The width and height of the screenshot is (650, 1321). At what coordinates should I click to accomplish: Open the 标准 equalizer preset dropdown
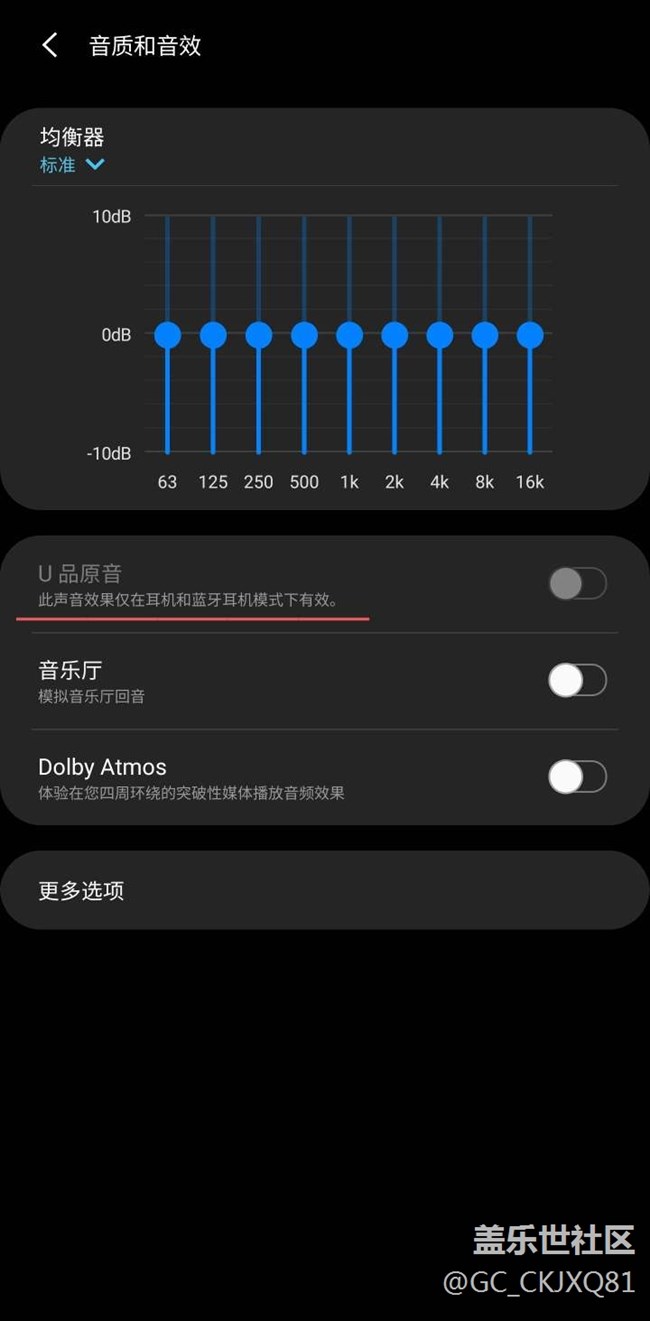tap(72, 165)
